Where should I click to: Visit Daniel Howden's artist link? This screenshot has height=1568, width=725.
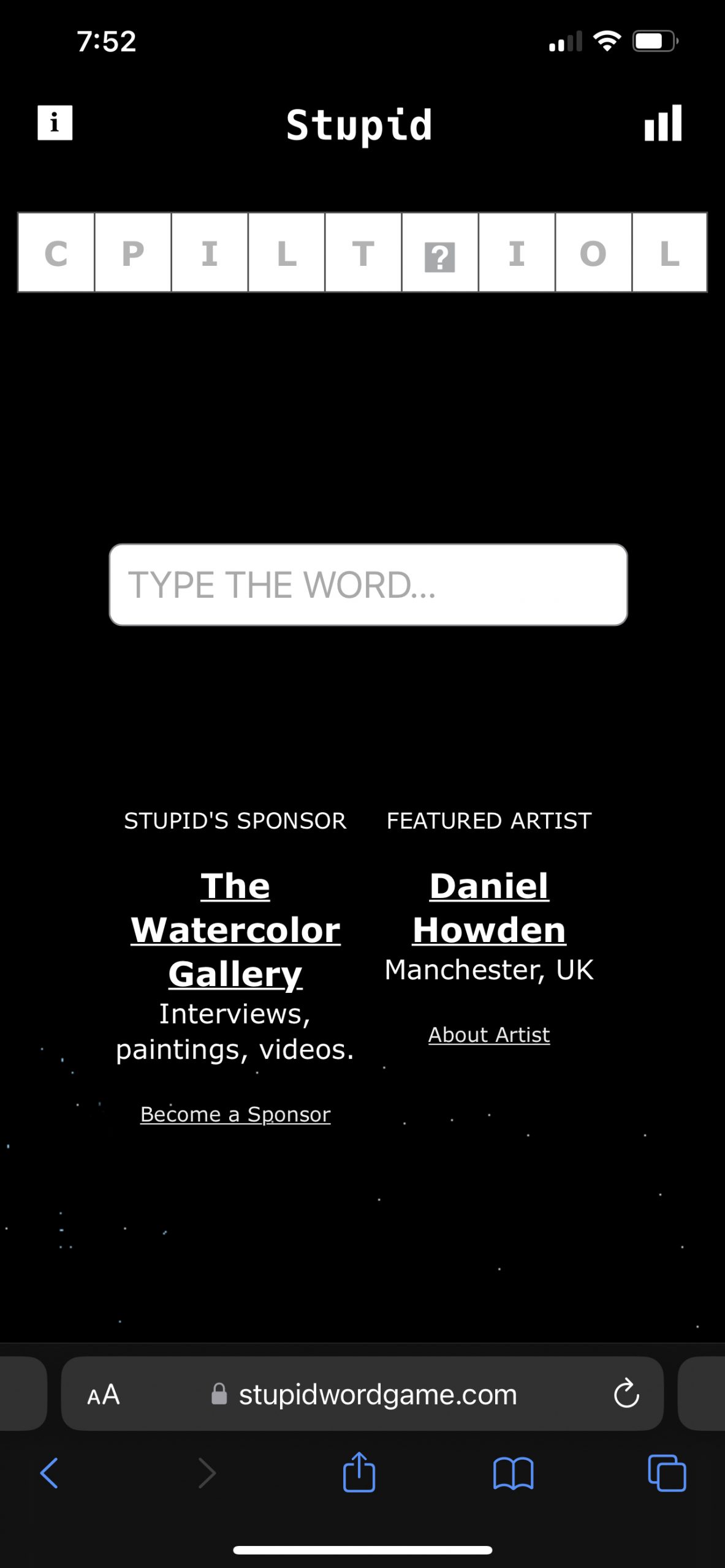(488, 908)
